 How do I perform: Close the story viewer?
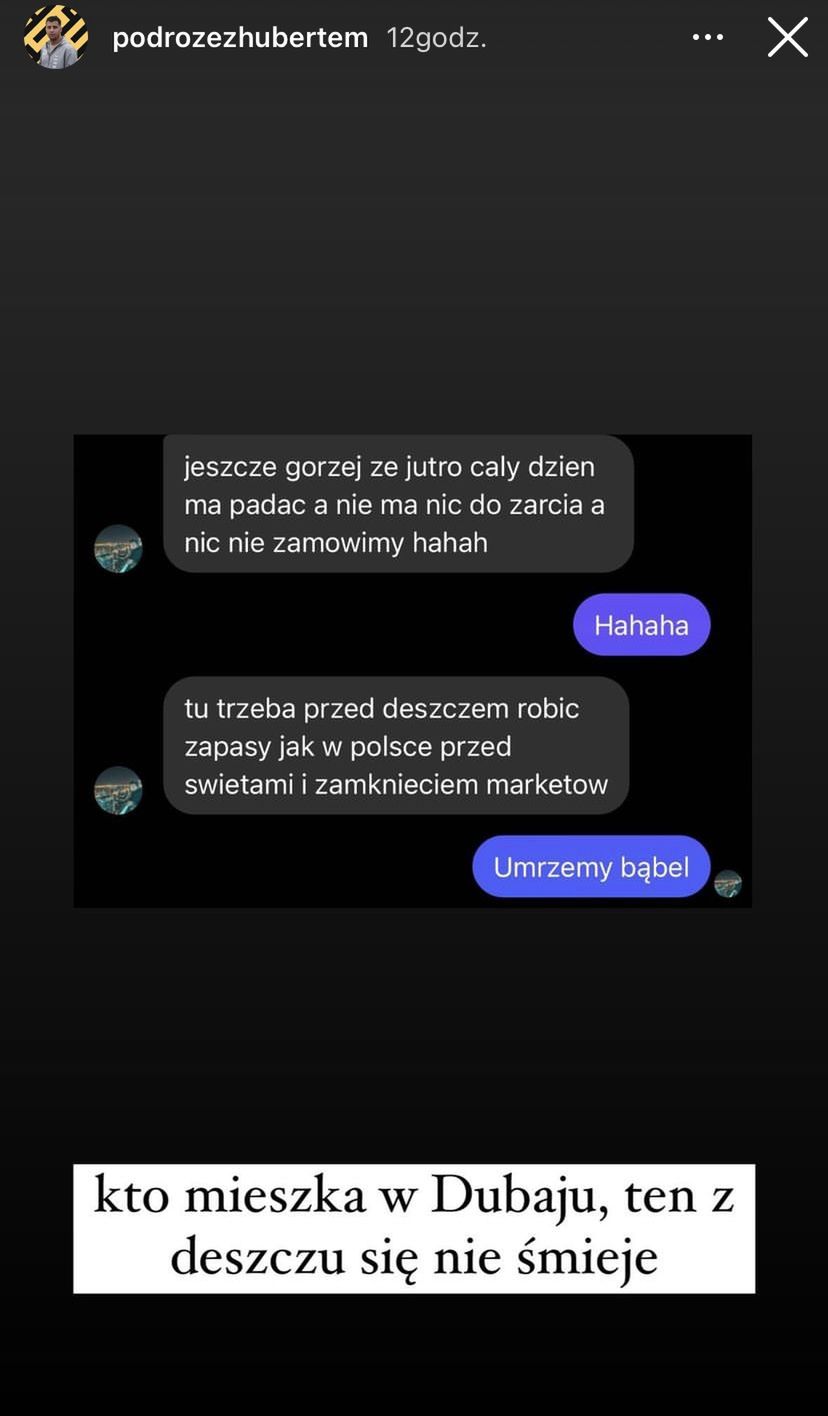[787, 38]
